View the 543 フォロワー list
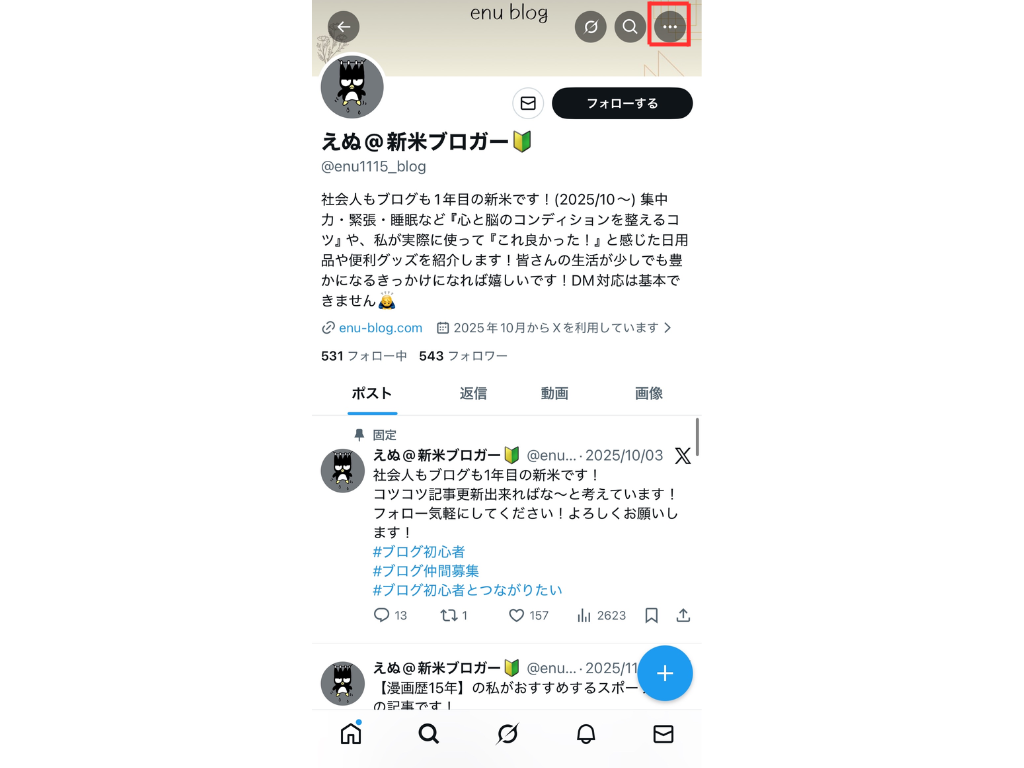The width and height of the screenshot is (1024, 768). point(463,356)
